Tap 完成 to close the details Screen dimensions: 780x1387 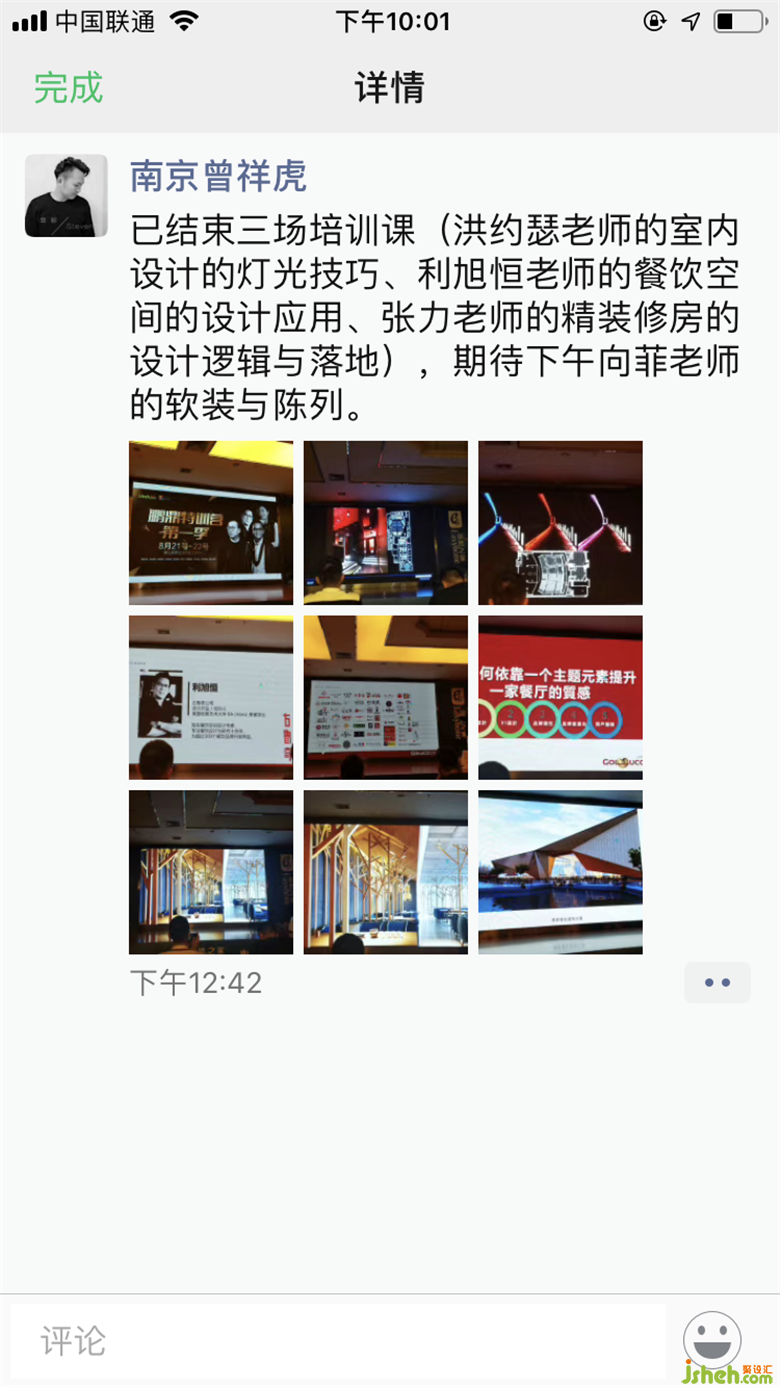(x=68, y=88)
